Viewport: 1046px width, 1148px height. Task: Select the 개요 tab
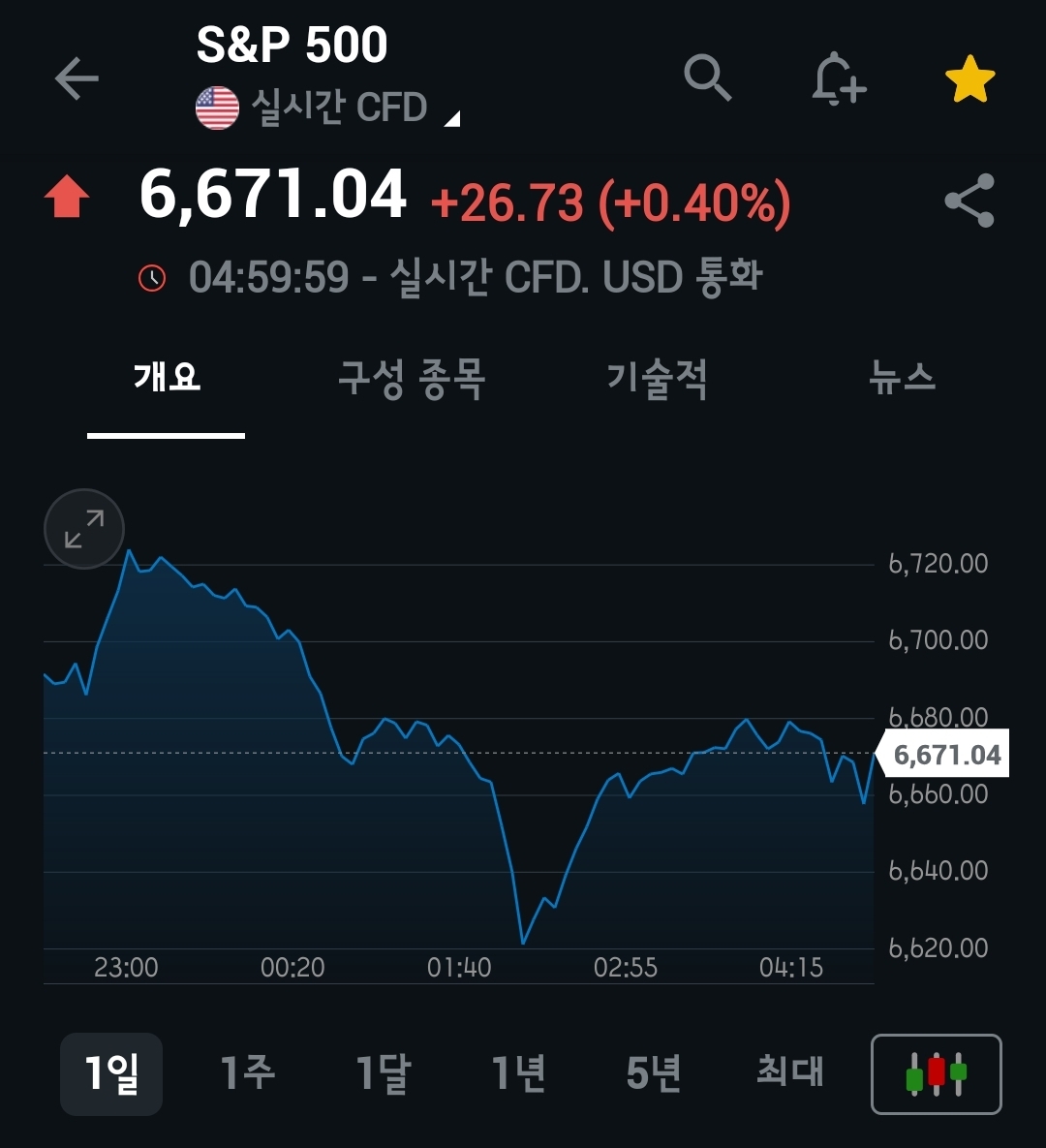pyautogui.click(x=167, y=378)
